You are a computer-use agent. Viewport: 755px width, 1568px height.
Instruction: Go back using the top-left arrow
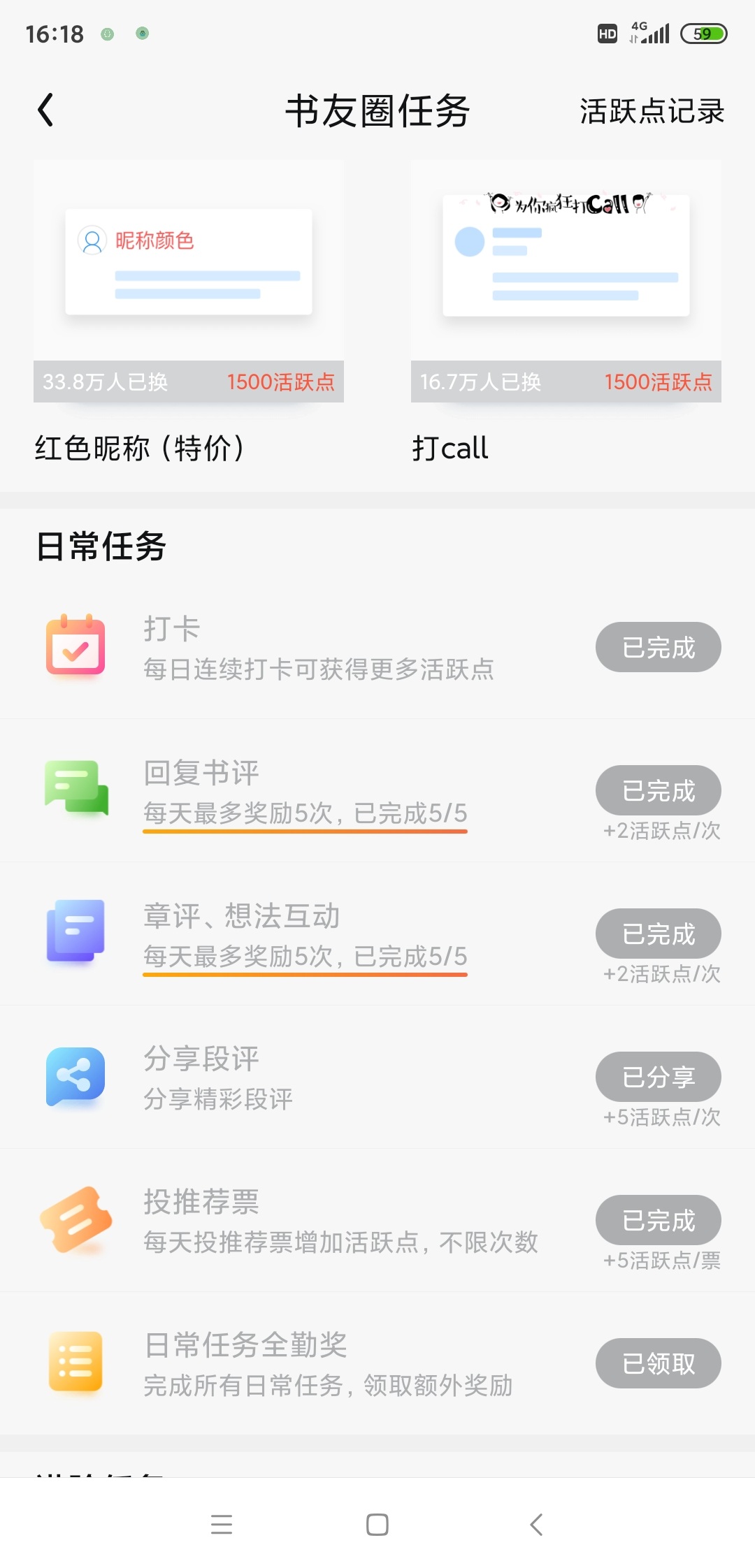point(45,110)
